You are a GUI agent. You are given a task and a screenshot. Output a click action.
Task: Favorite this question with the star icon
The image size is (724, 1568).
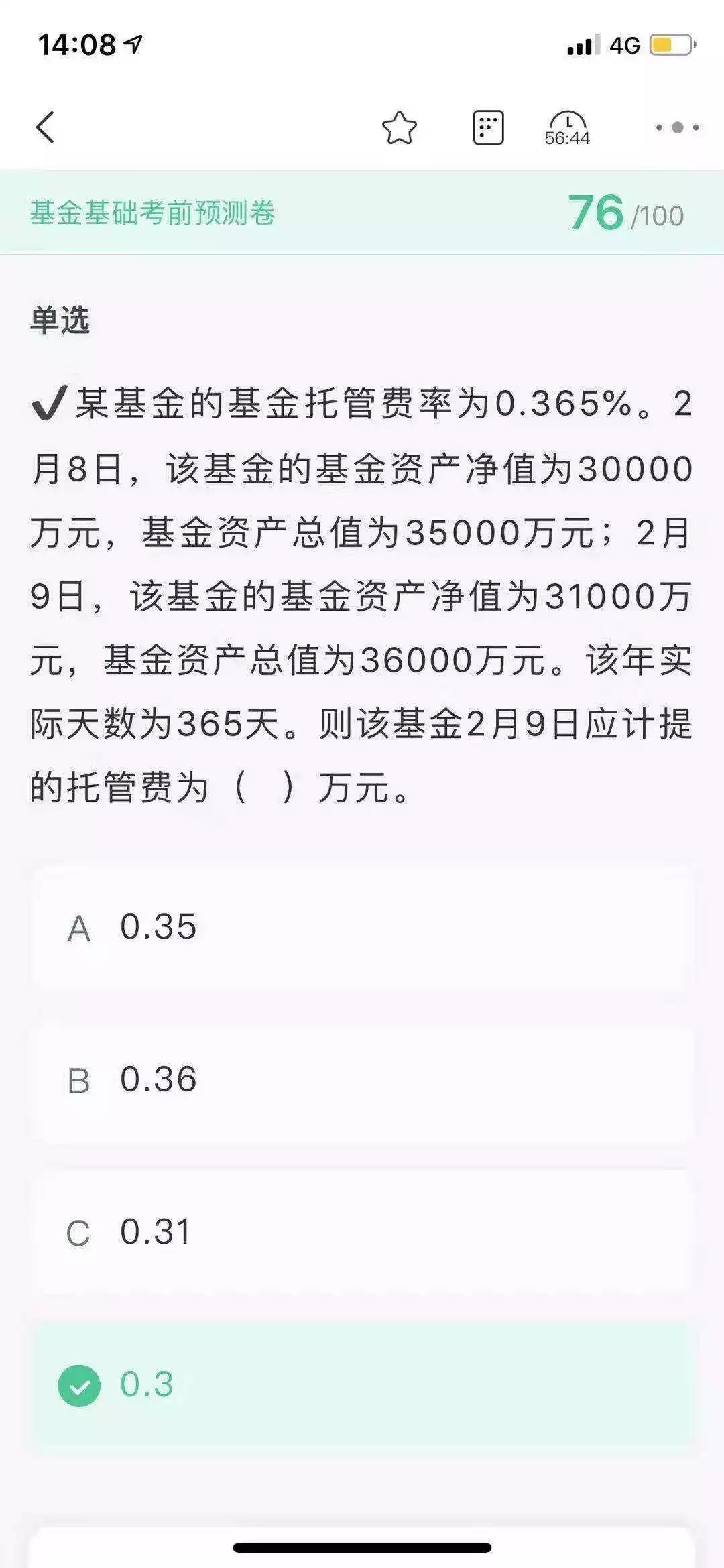(400, 127)
